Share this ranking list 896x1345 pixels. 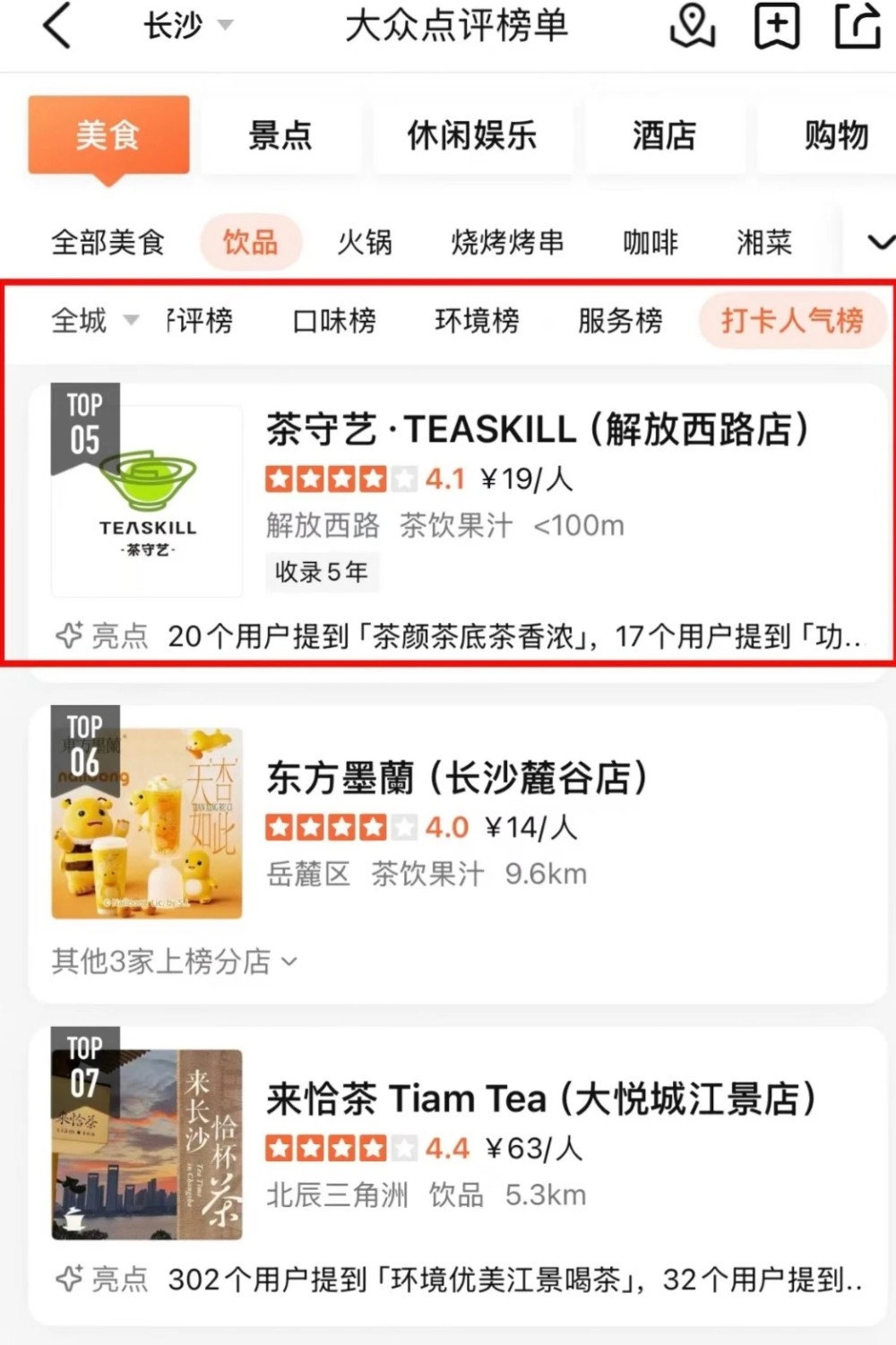pos(857,25)
